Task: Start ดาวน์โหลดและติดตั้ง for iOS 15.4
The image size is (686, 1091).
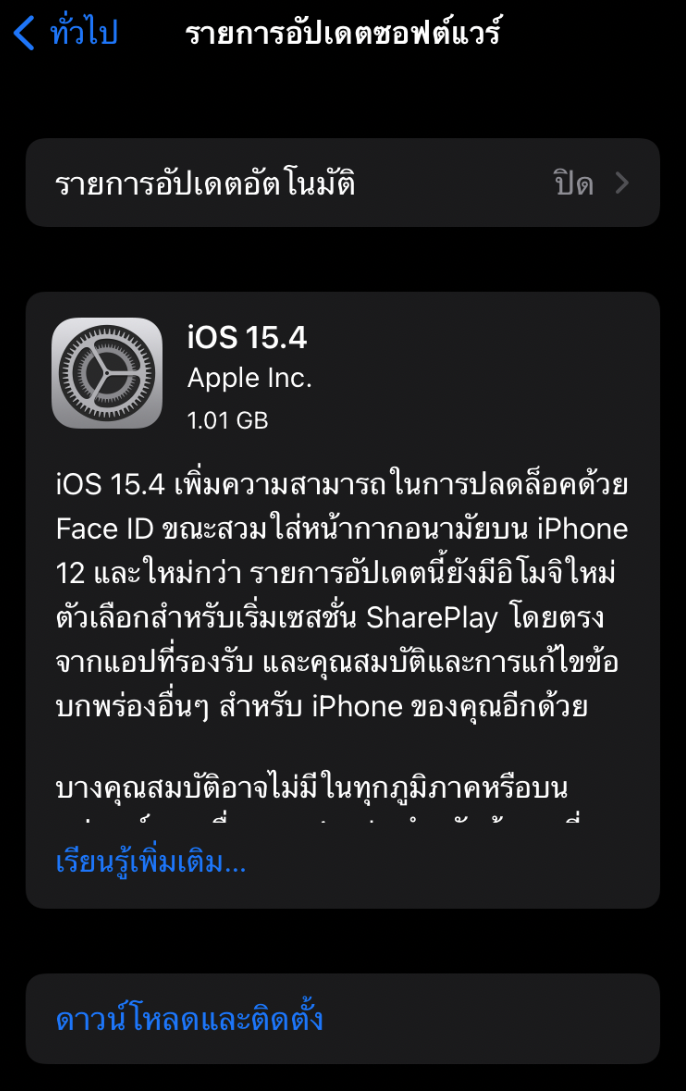Action: [190, 1019]
